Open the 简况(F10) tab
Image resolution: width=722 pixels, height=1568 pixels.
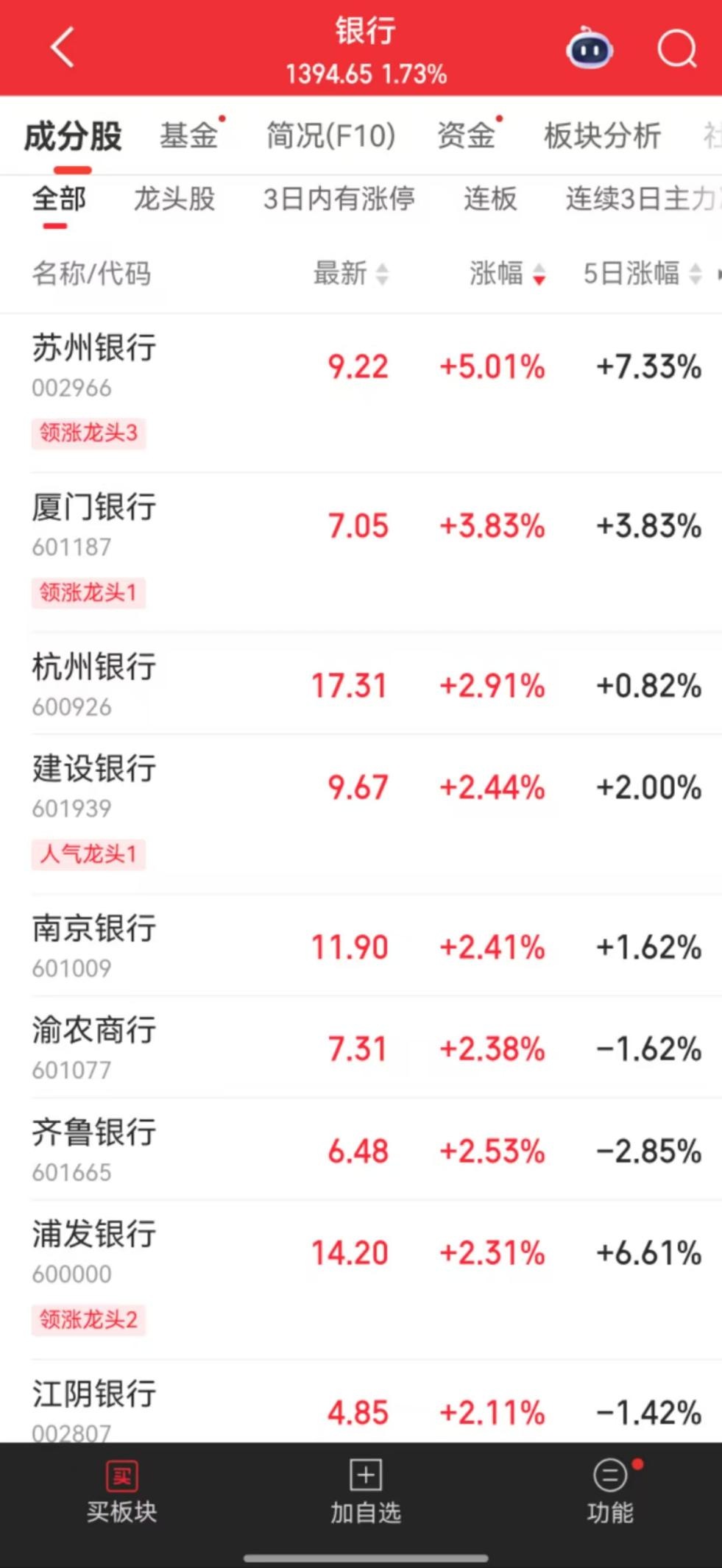[x=330, y=136]
